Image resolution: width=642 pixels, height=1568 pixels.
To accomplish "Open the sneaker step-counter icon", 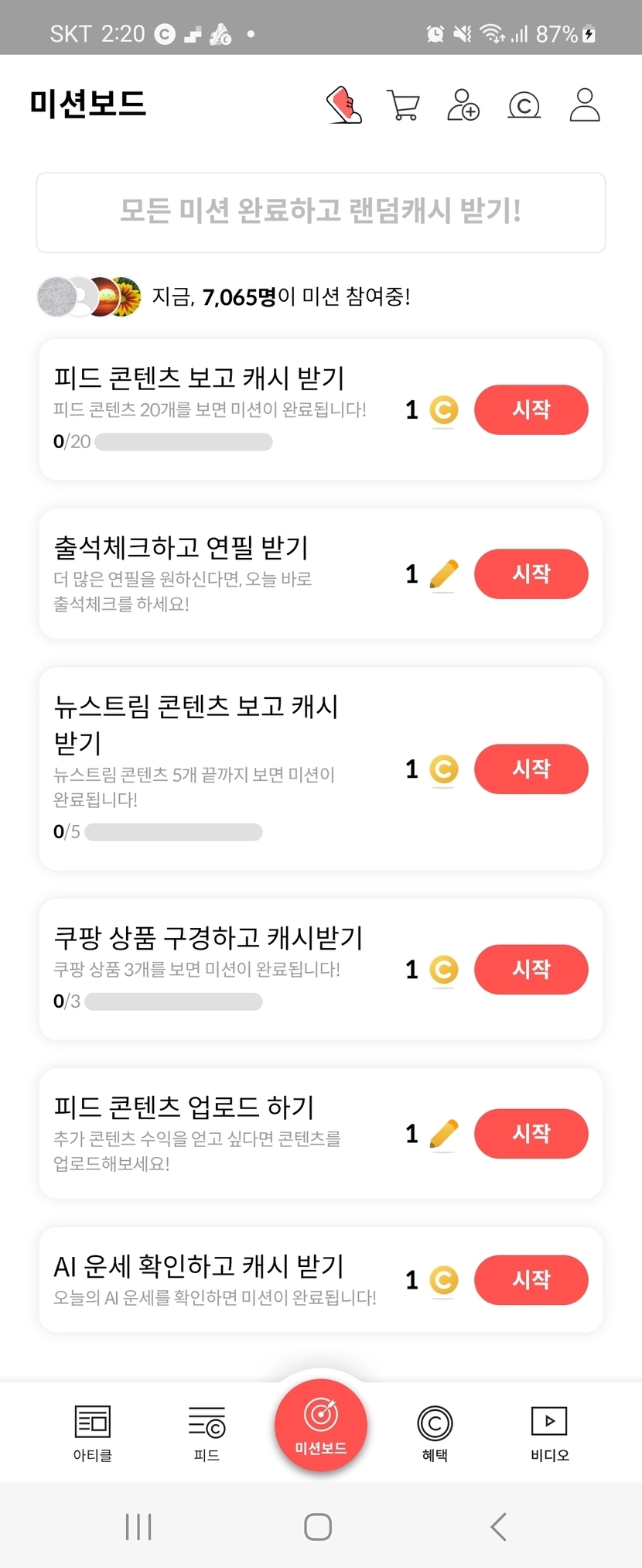I will tap(344, 105).
